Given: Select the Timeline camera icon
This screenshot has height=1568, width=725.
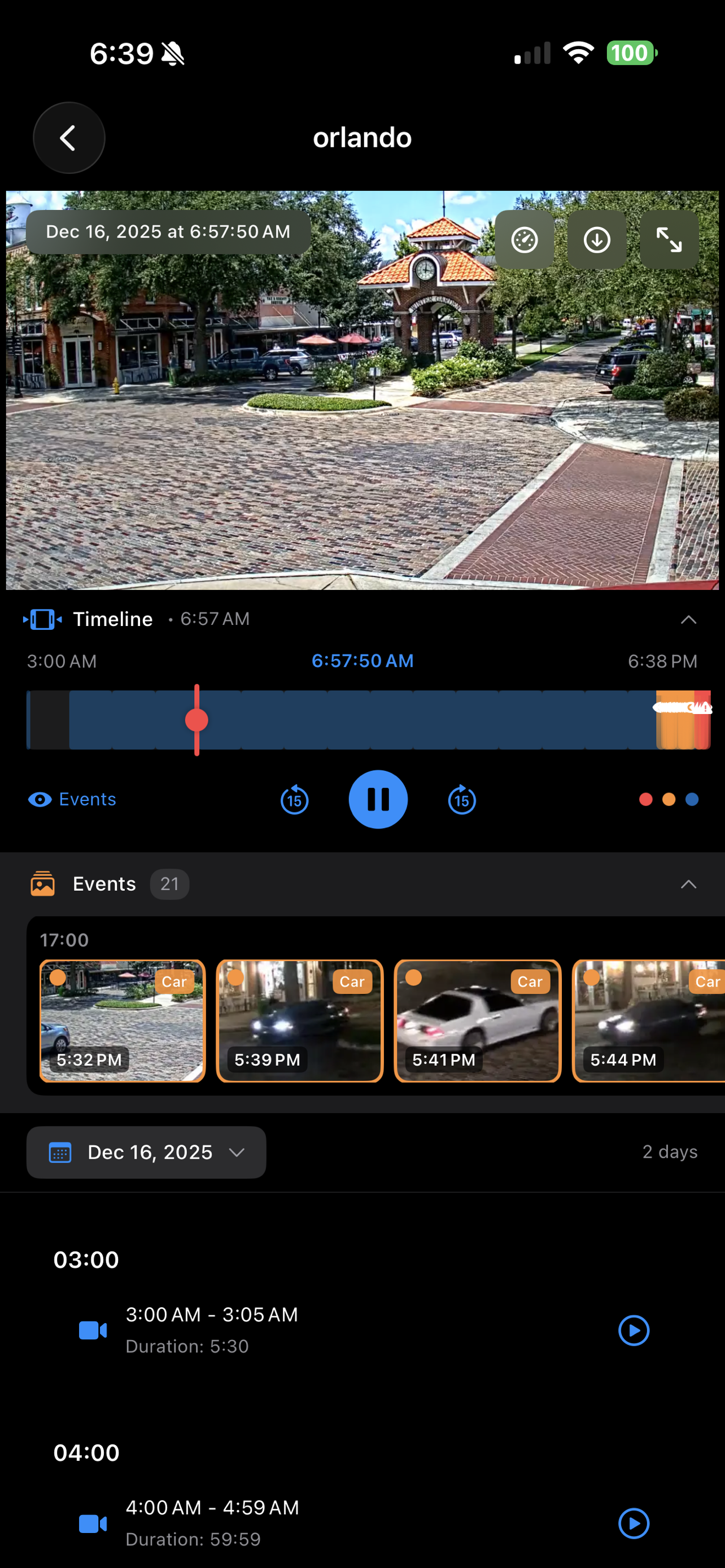Looking at the screenshot, I should pos(41,619).
